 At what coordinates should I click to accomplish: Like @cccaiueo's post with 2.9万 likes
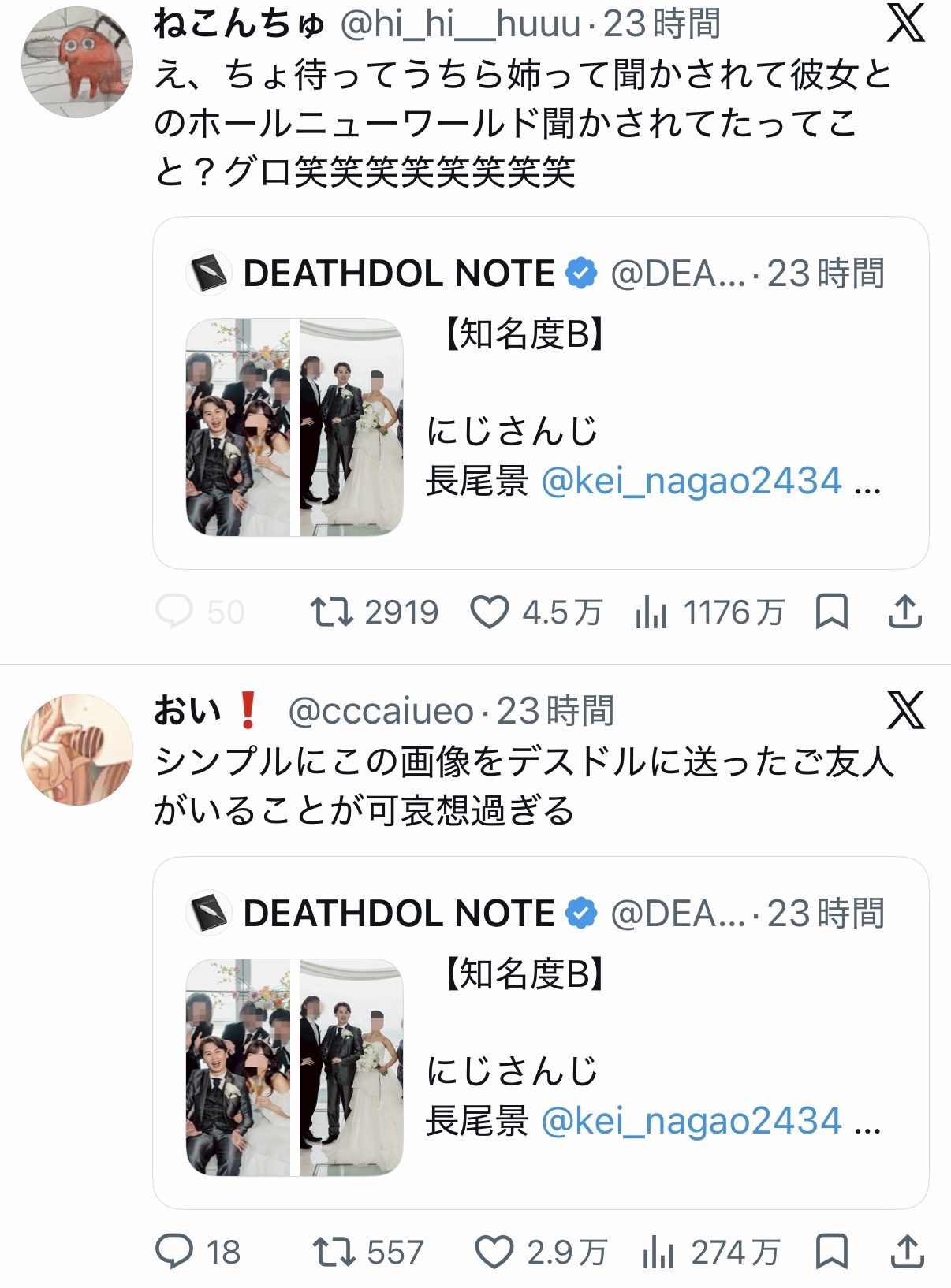pos(541,1252)
